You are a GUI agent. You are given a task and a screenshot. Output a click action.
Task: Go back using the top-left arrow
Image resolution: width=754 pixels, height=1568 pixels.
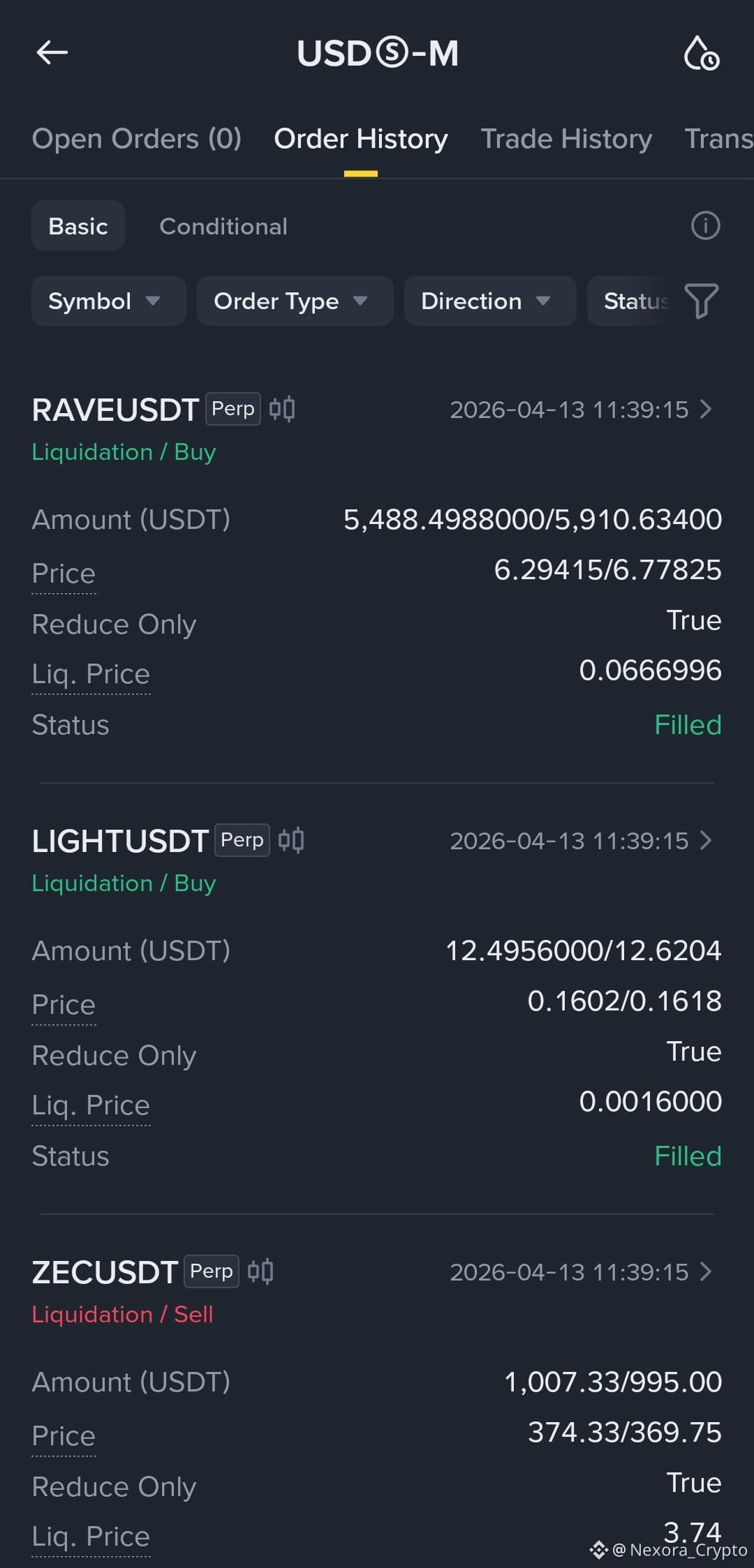pyautogui.click(x=52, y=52)
